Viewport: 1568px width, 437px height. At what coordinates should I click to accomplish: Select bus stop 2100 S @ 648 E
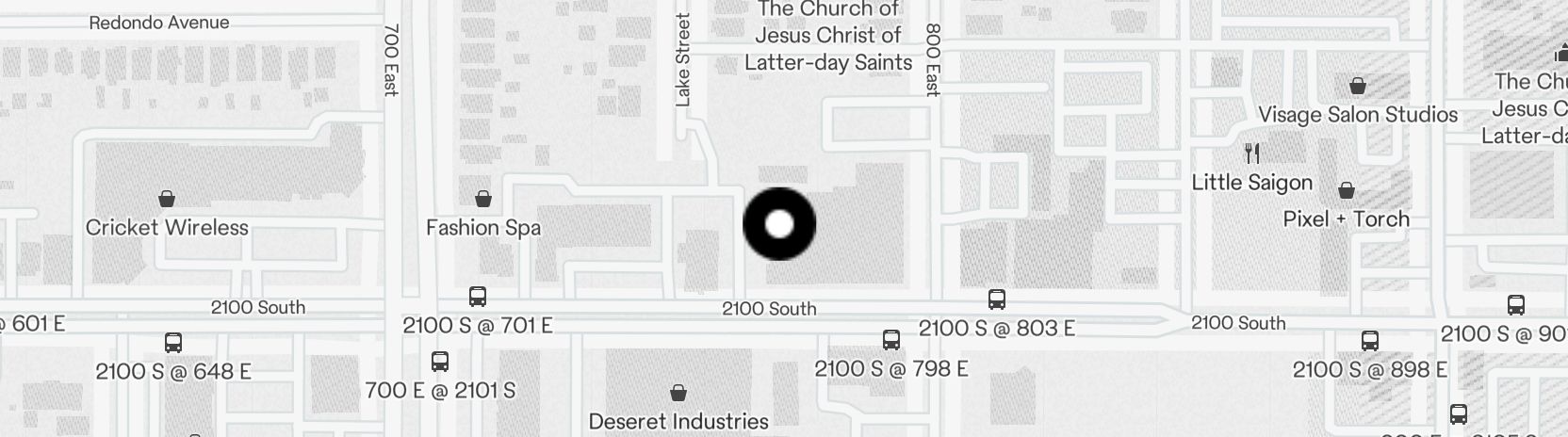pos(173,343)
